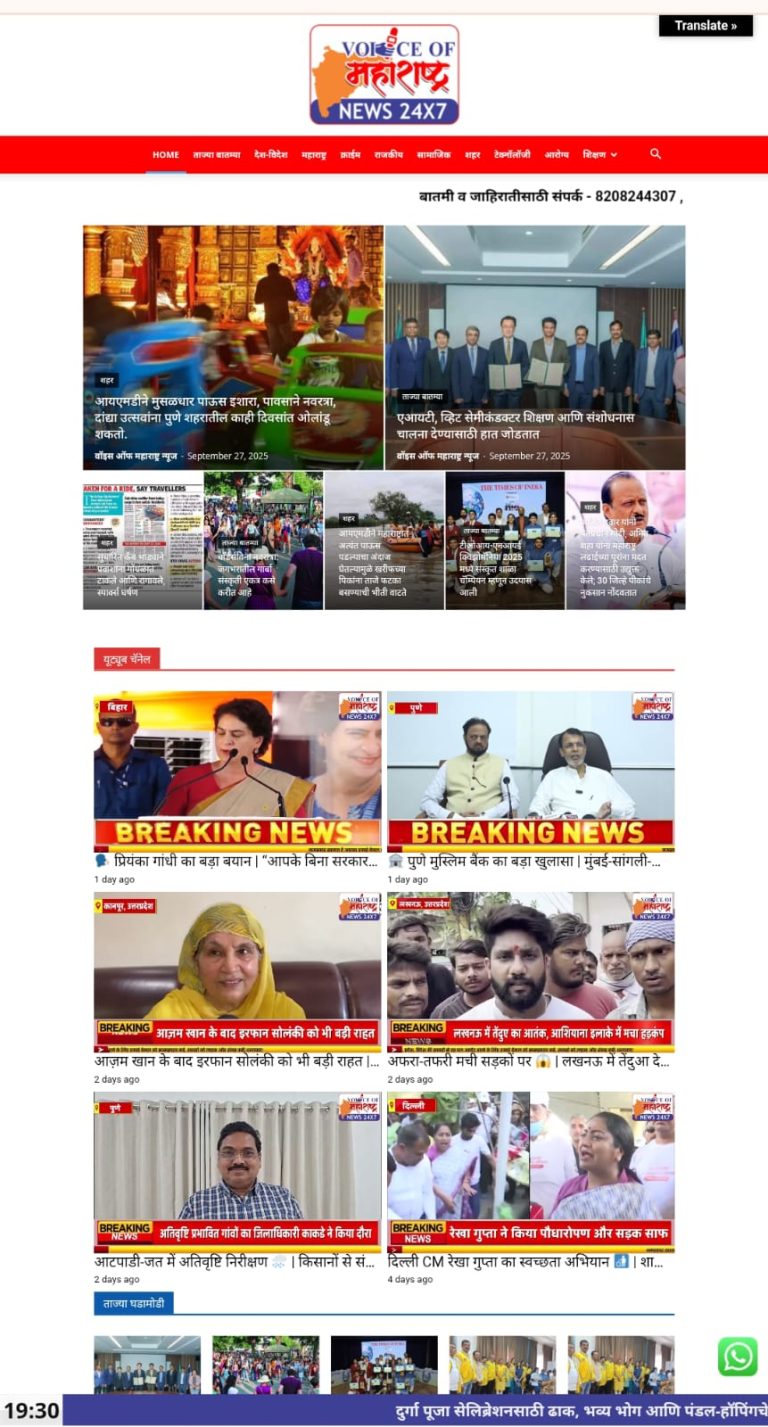The height and width of the screenshot is (1427, 768).
Task: Play दिल्ली CM रेखा गुप्ता स्वच्छता video
Action: pos(530,1171)
